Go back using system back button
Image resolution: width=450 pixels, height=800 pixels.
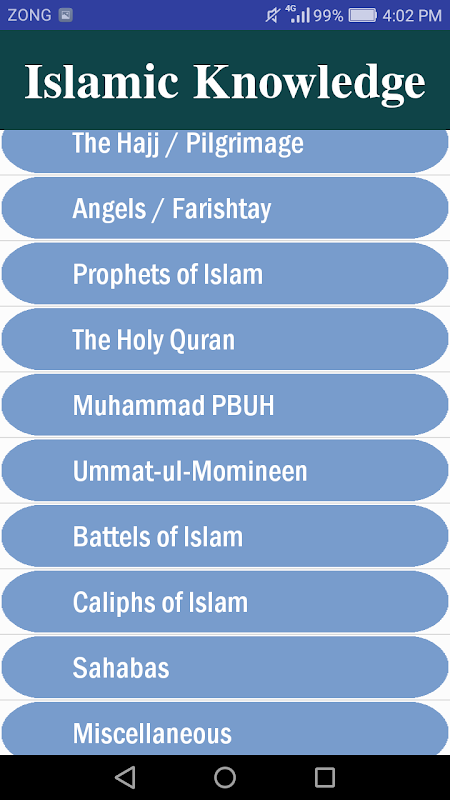coord(125,778)
